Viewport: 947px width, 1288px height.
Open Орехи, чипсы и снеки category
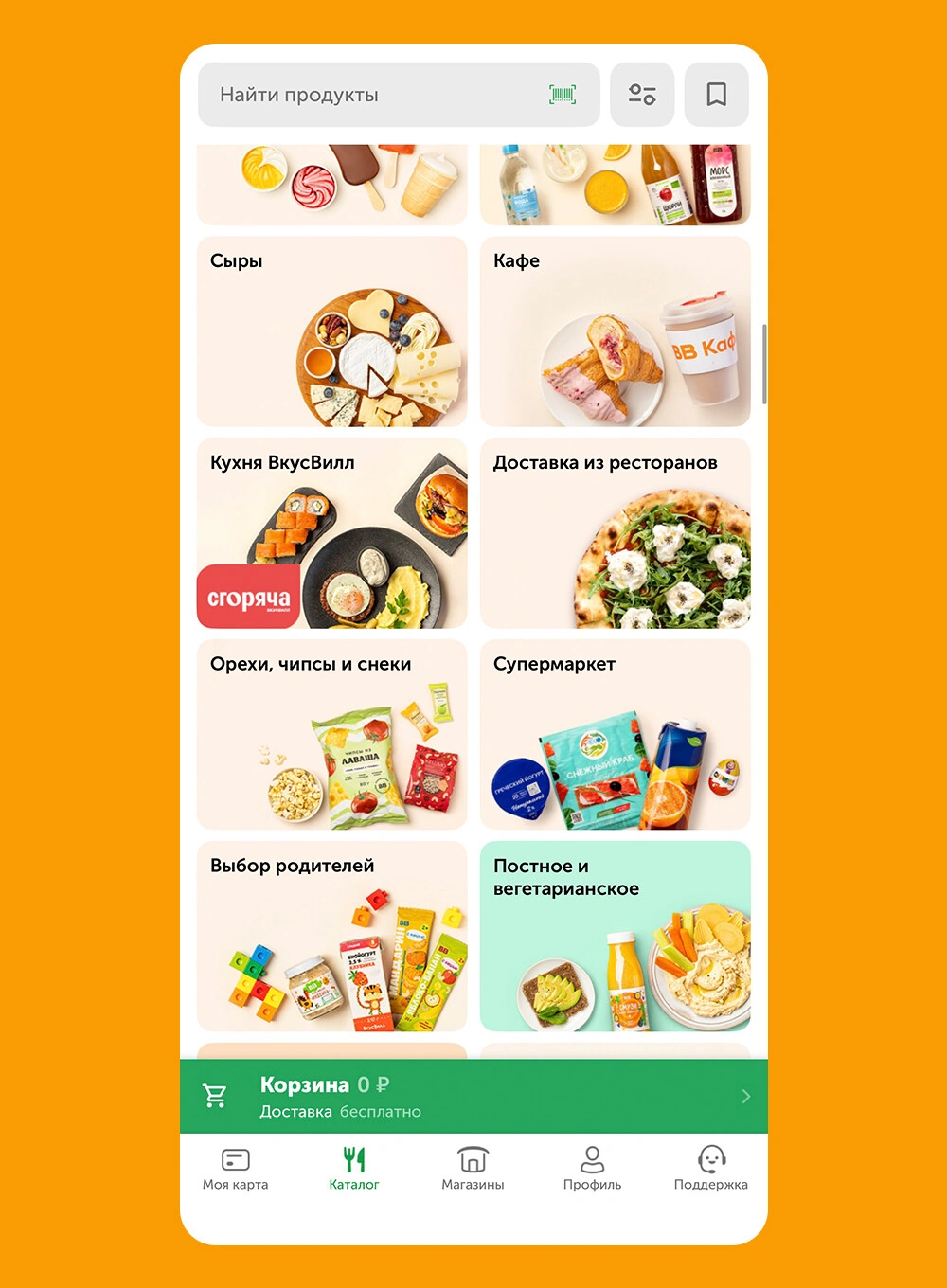[x=332, y=735]
